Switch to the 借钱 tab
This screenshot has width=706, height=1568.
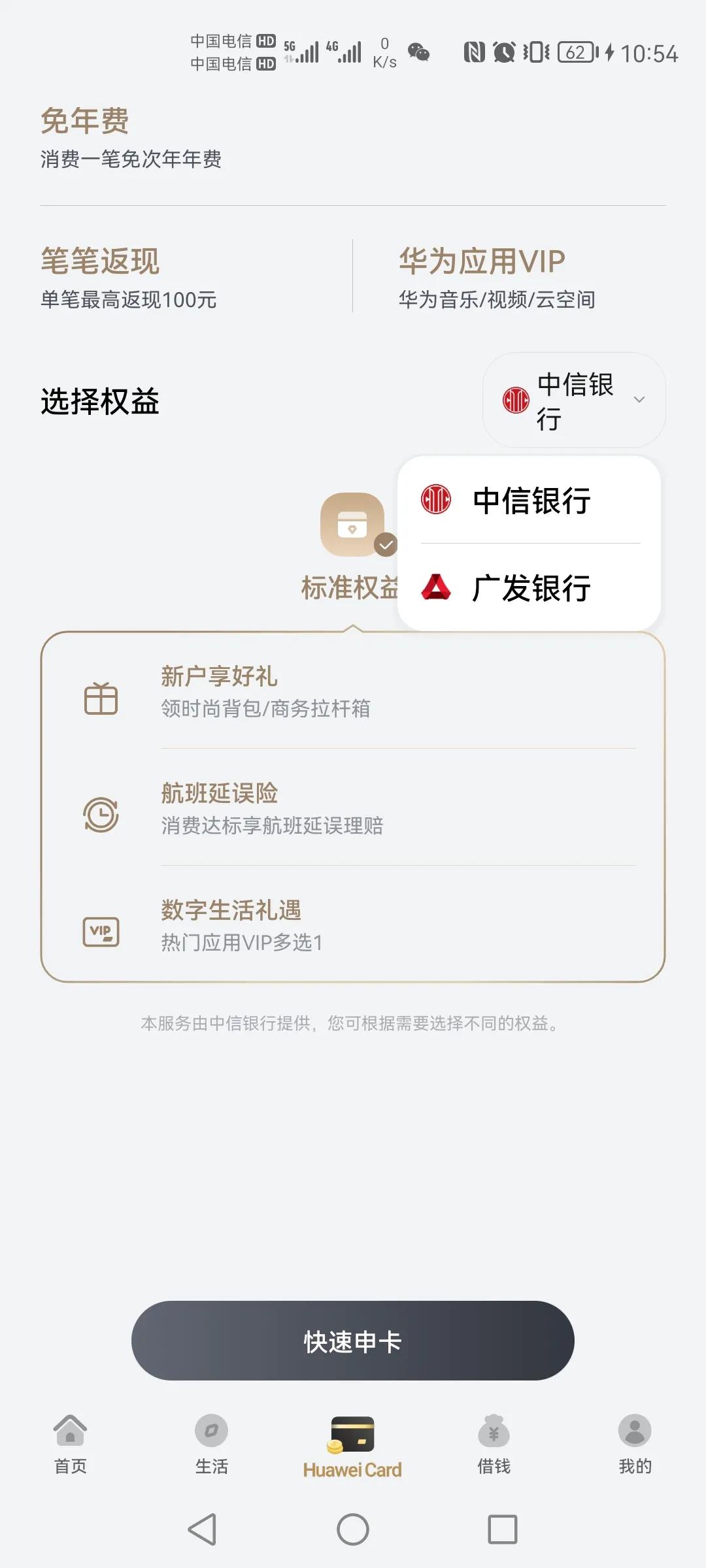click(494, 1447)
